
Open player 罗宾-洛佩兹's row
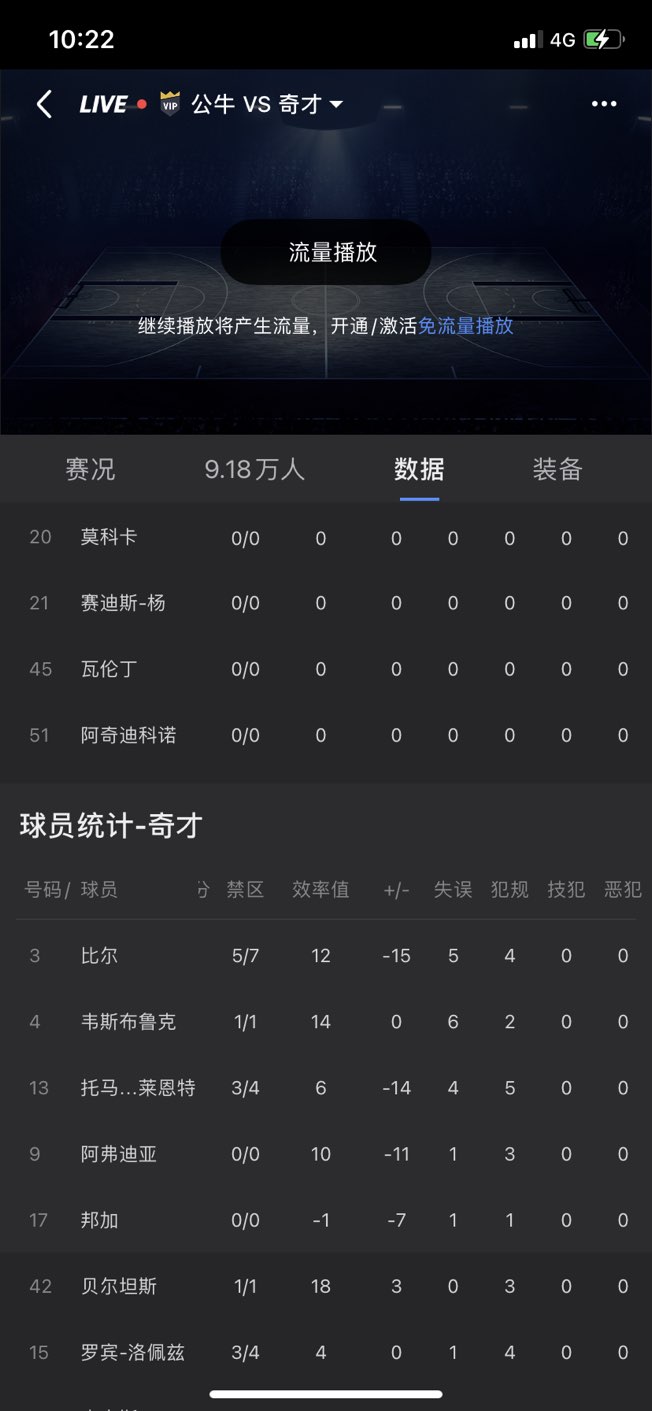pos(133,1352)
